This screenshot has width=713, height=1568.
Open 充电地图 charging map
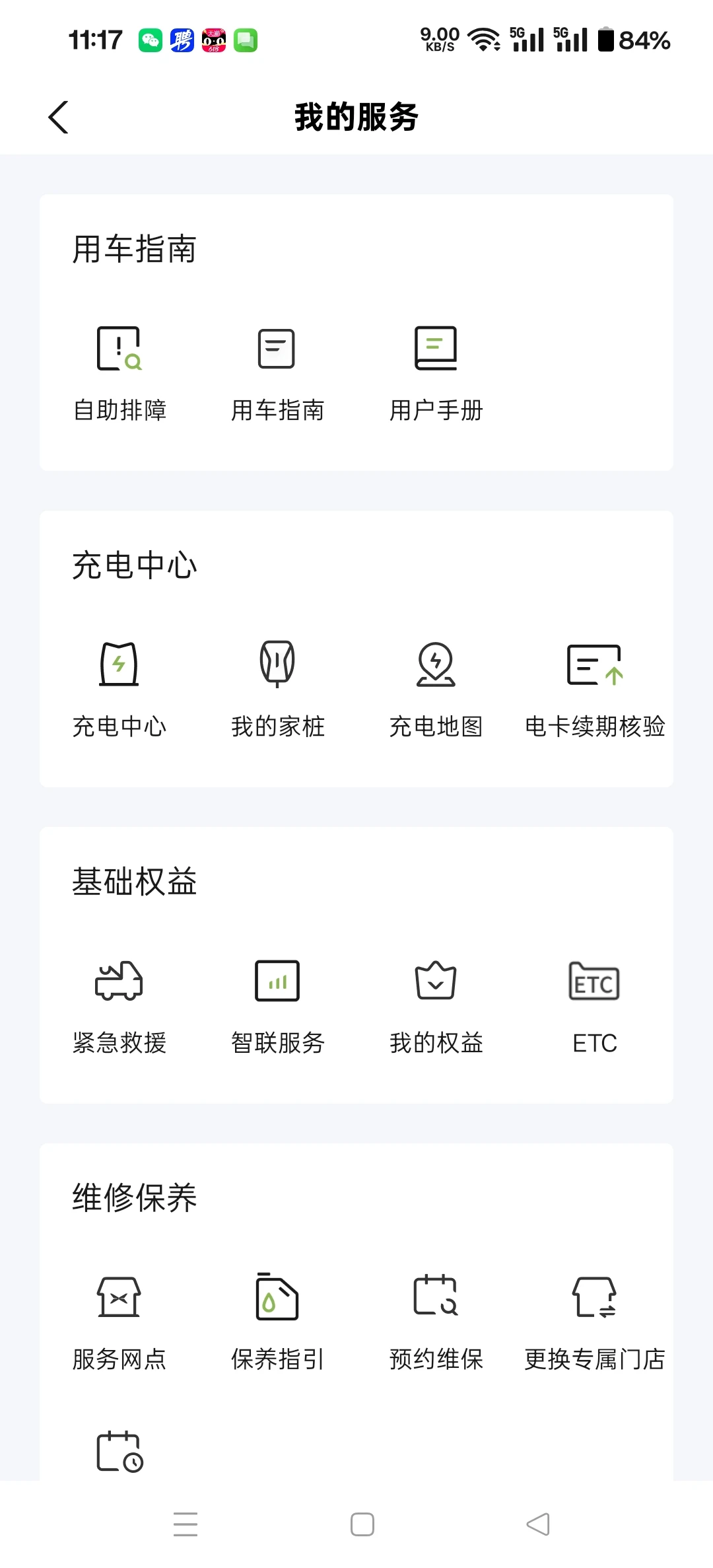(x=436, y=690)
